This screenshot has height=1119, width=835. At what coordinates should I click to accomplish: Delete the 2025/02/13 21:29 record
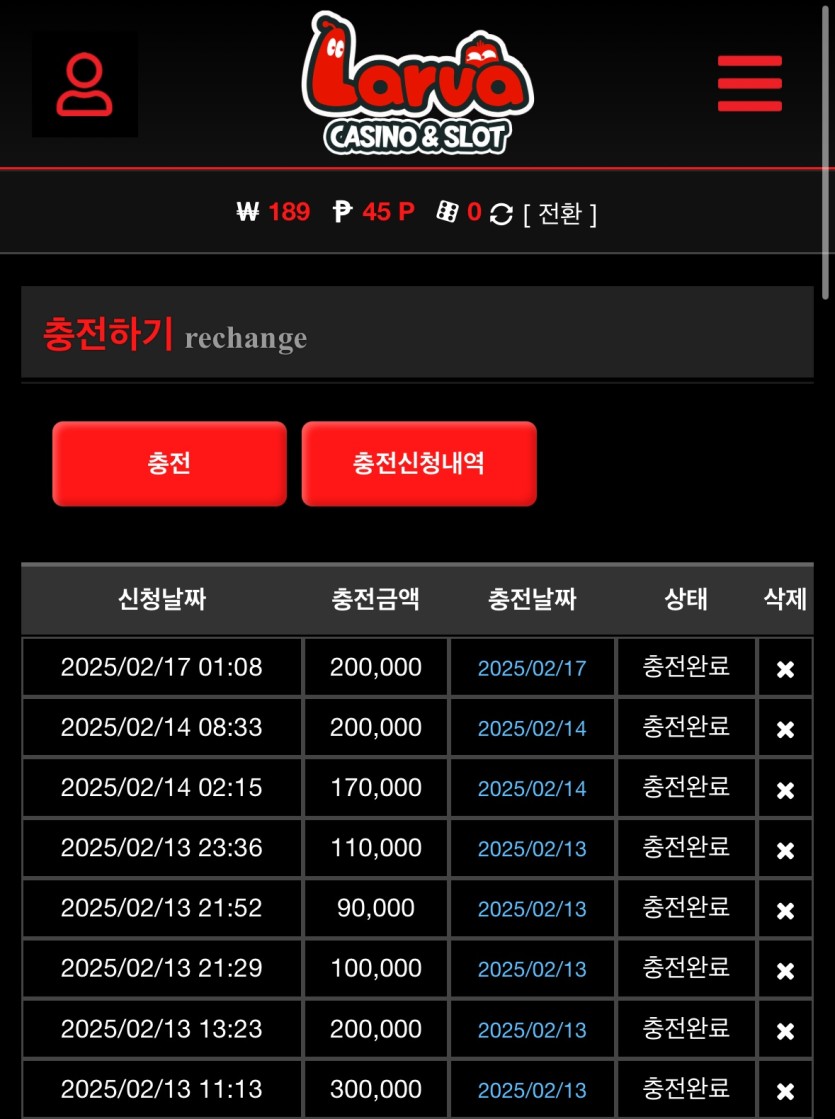click(x=785, y=970)
